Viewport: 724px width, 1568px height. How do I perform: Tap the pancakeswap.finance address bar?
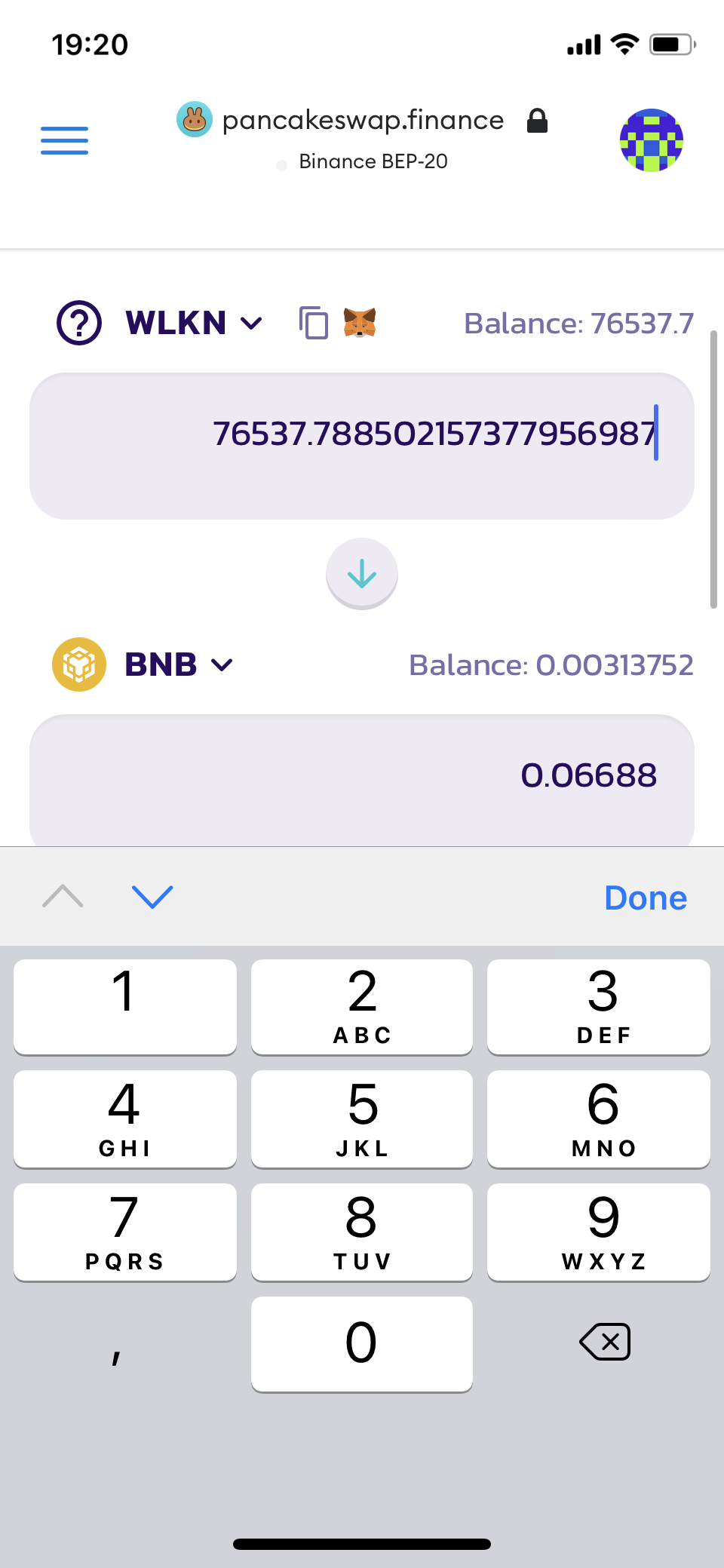[362, 121]
